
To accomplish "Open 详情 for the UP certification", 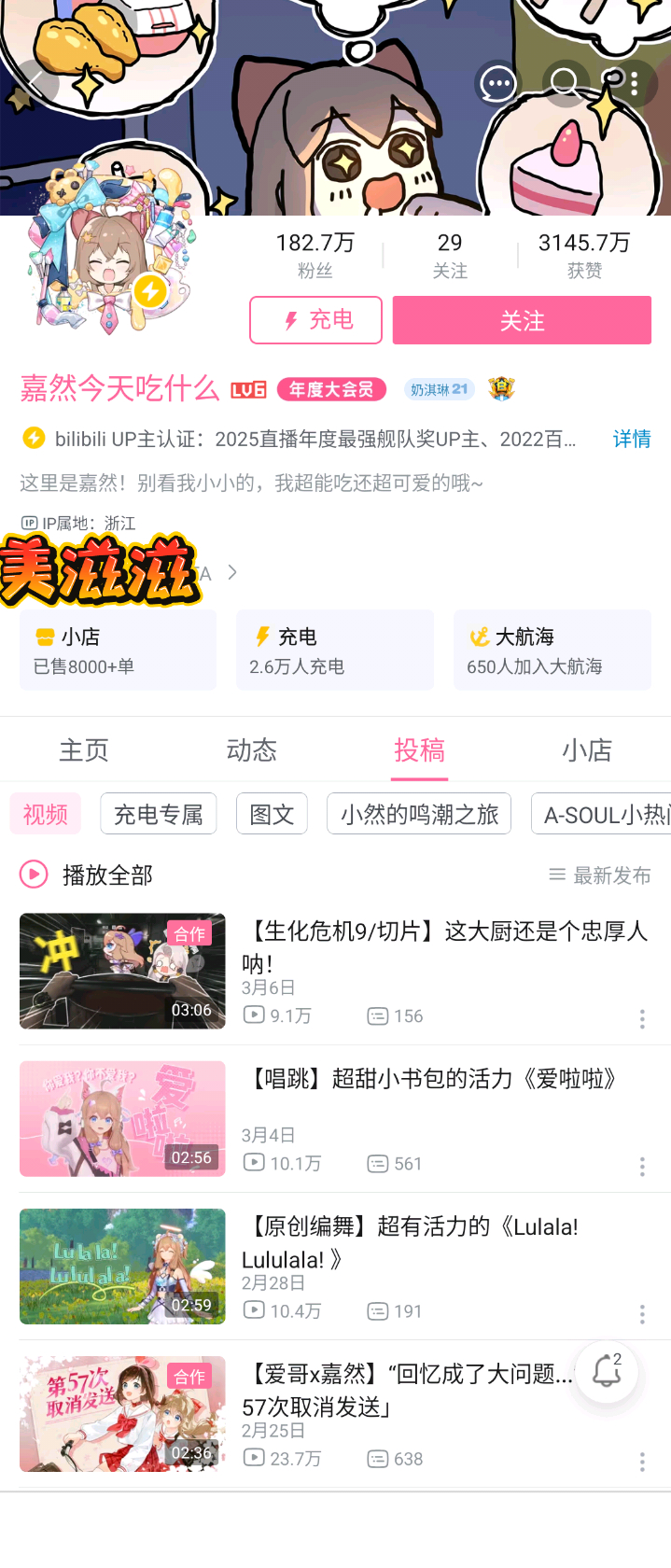I will click(x=632, y=439).
